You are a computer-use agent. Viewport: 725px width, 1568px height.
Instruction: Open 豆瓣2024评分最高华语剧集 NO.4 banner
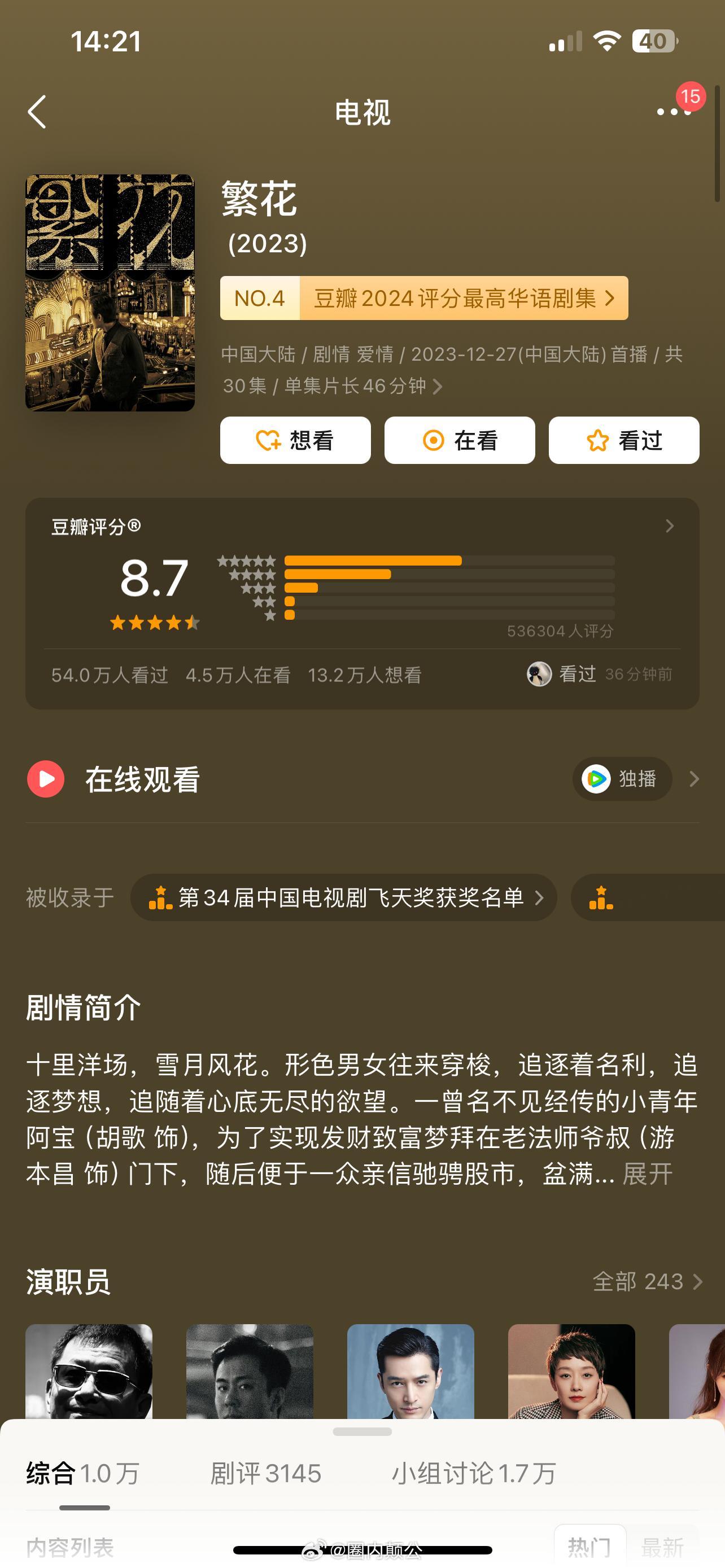coord(424,298)
